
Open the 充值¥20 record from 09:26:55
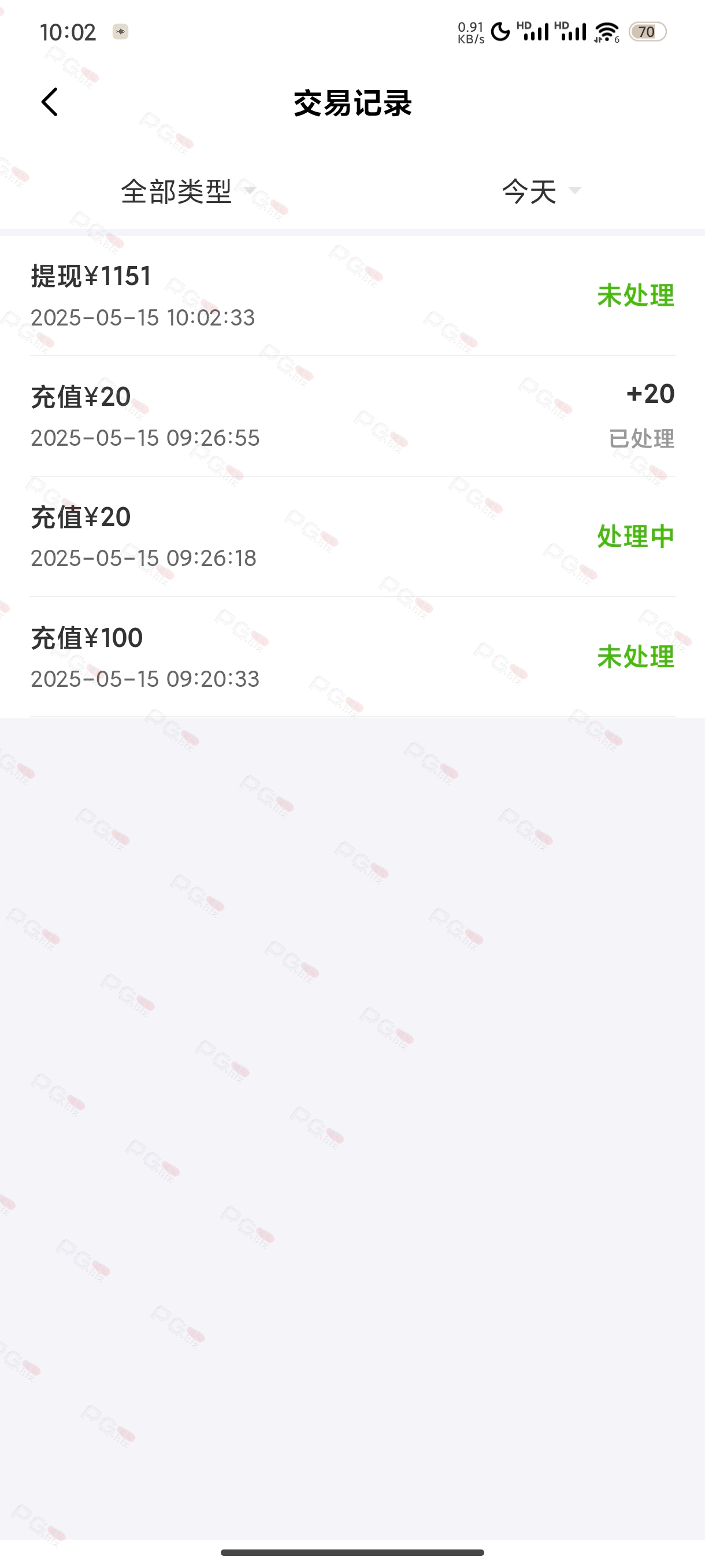tap(353, 416)
